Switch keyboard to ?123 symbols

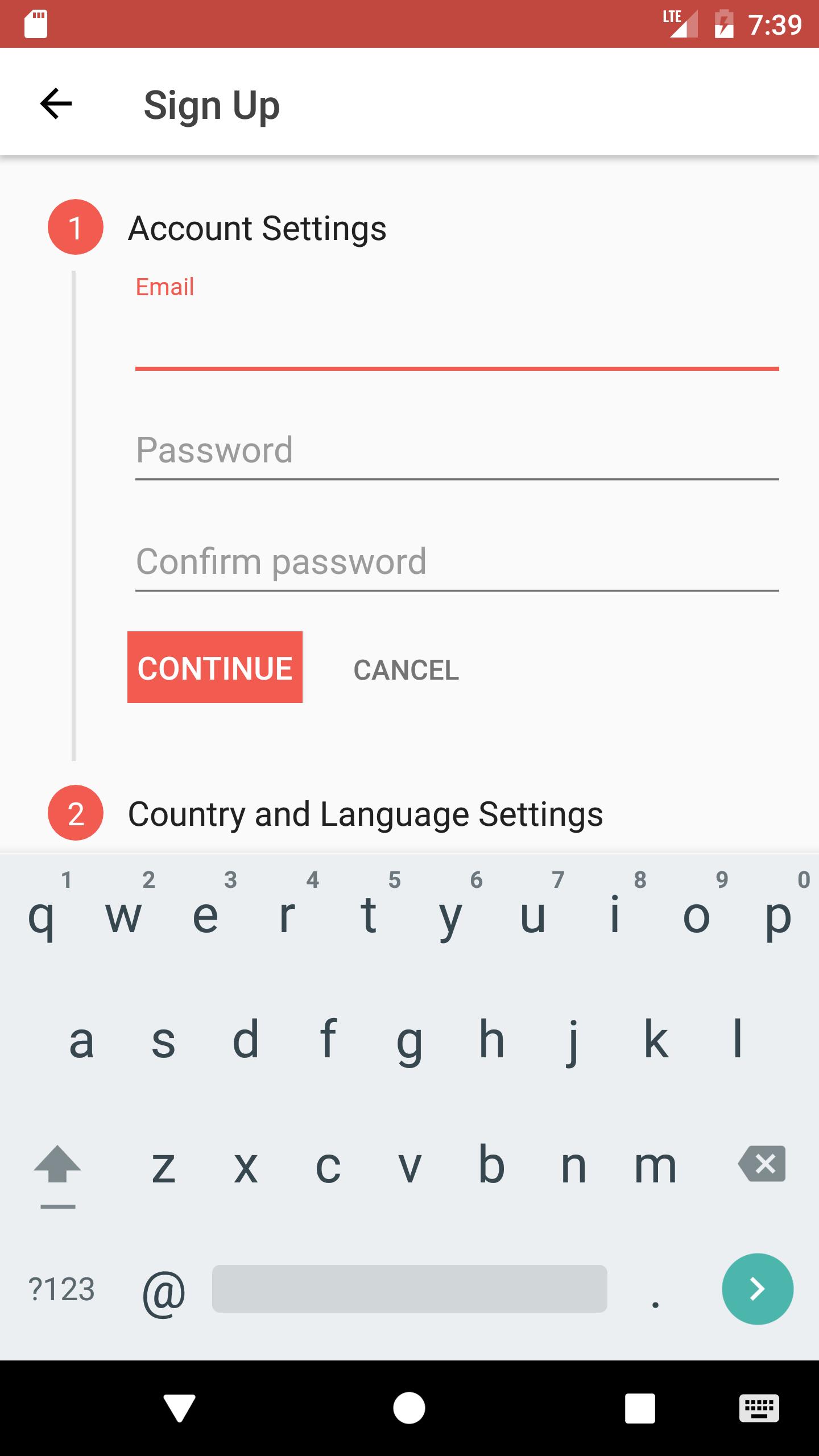click(x=61, y=1289)
